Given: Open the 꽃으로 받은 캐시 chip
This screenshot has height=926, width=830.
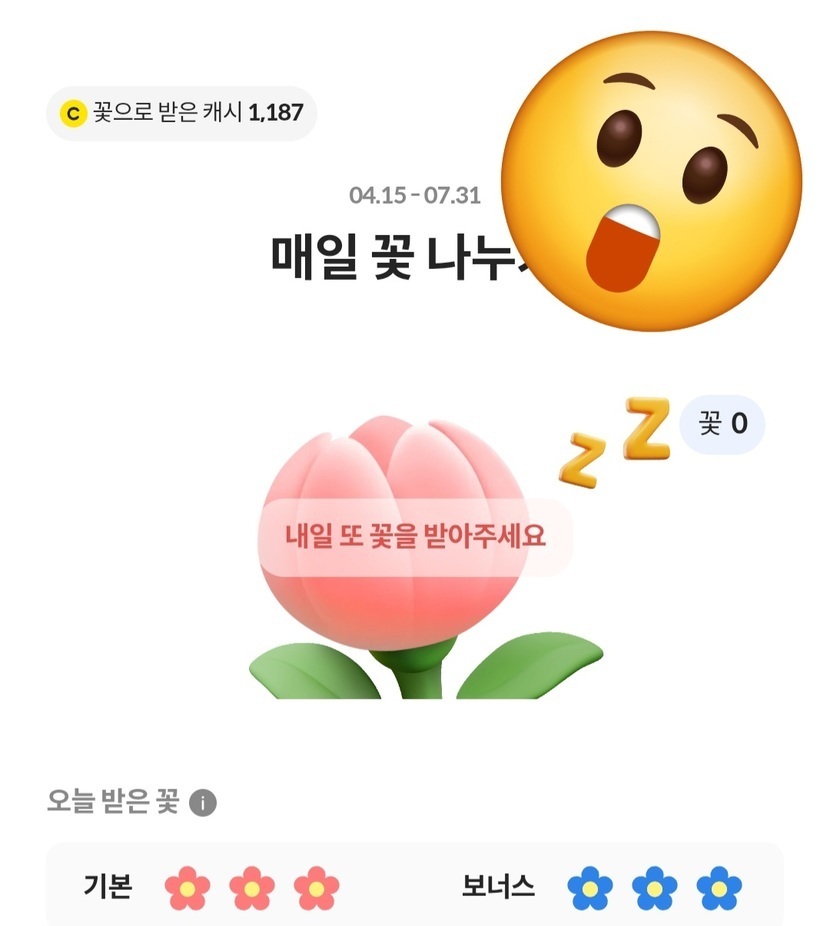Looking at the screenshot, I should point(182,113).
